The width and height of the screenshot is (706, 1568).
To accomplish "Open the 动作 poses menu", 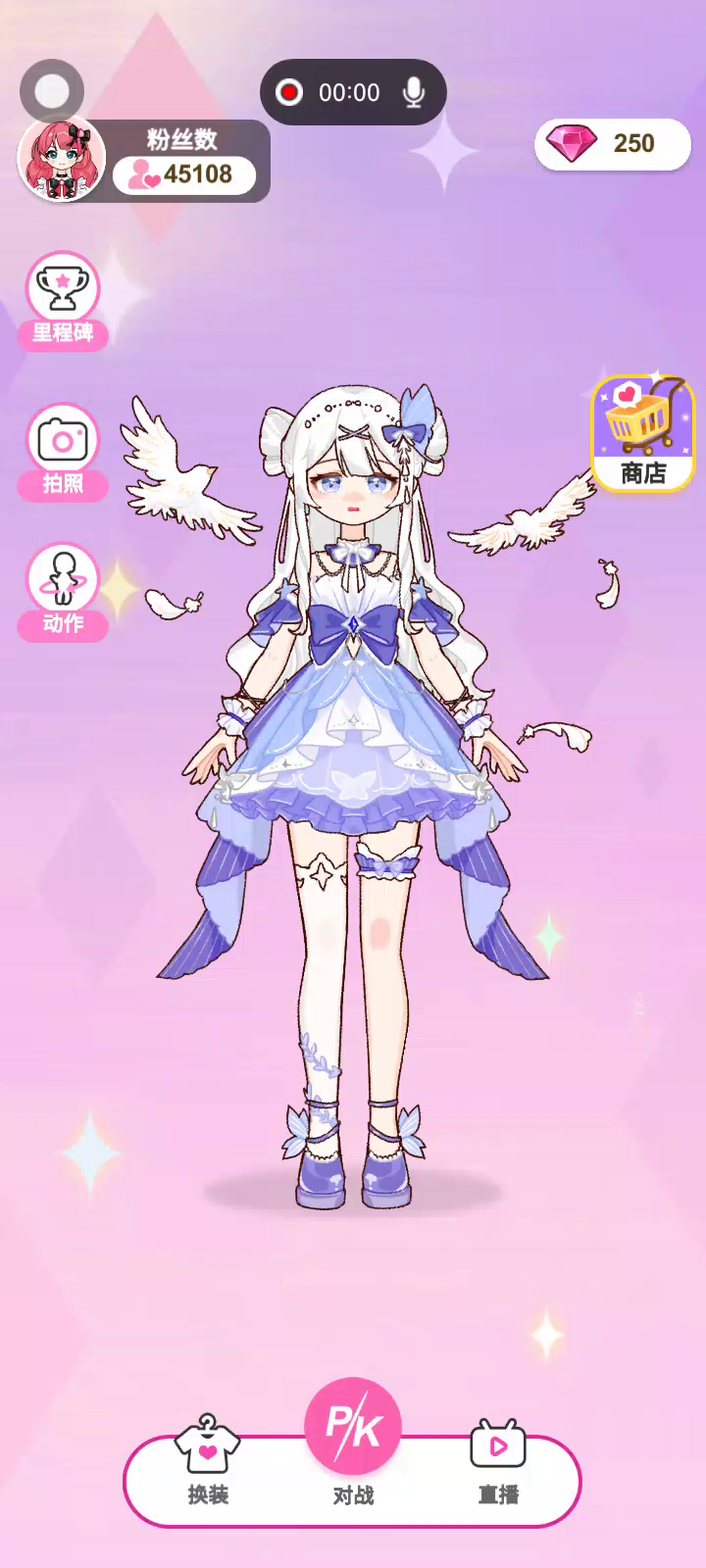I will [63, 590].
